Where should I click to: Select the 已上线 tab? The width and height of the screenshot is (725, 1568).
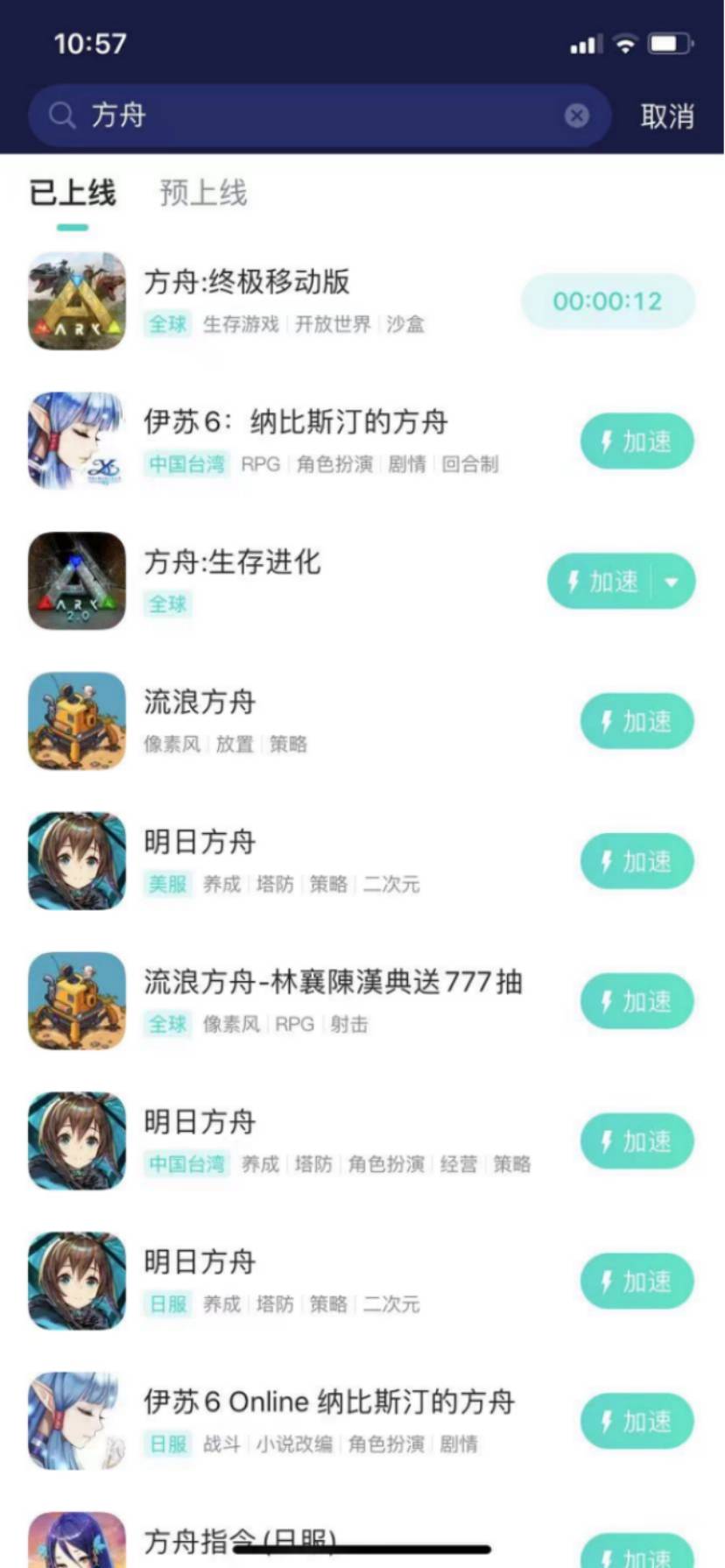(x=73, y=193)
